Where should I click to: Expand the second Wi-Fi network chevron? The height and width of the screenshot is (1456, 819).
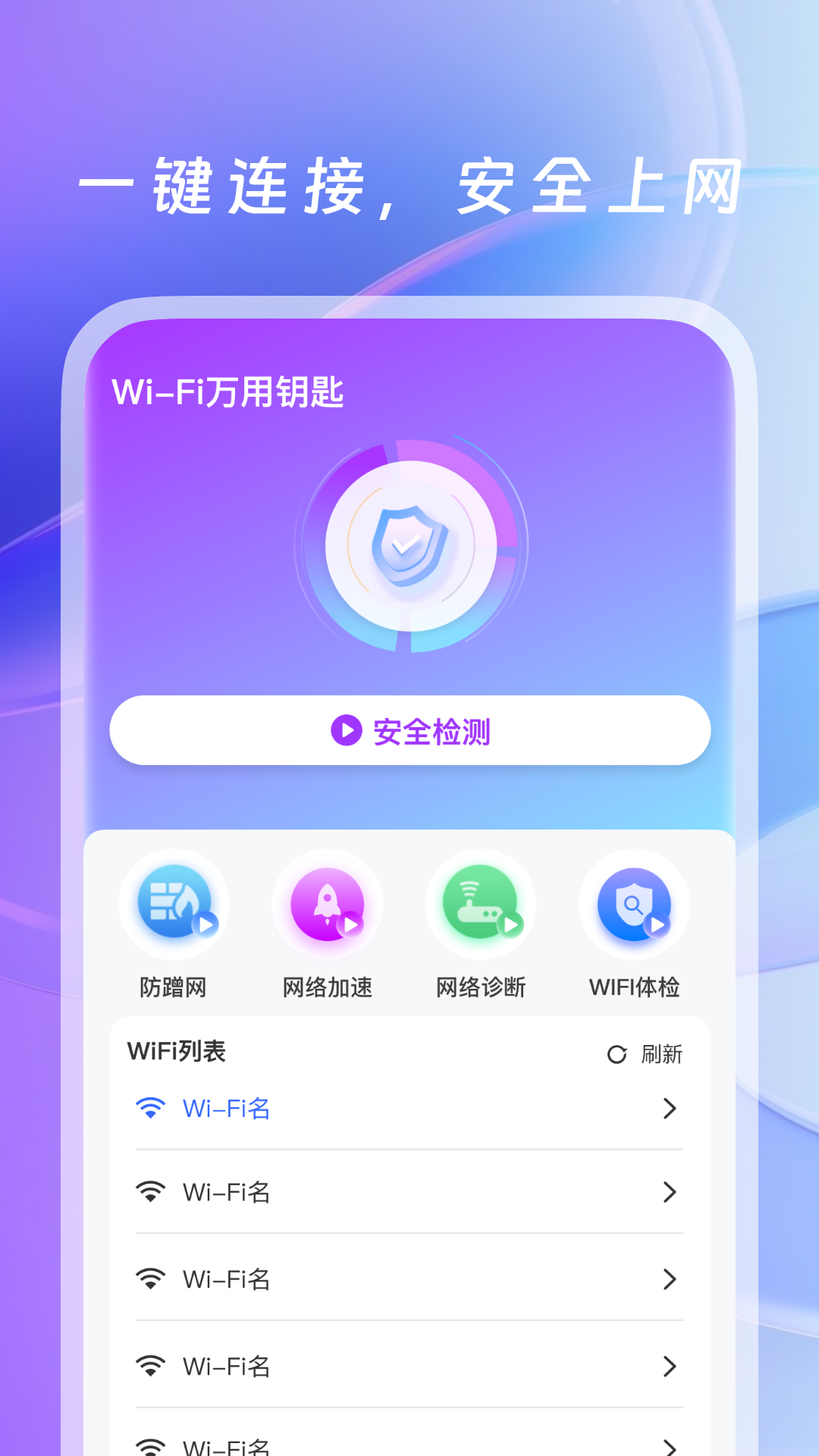[670, 1193]
